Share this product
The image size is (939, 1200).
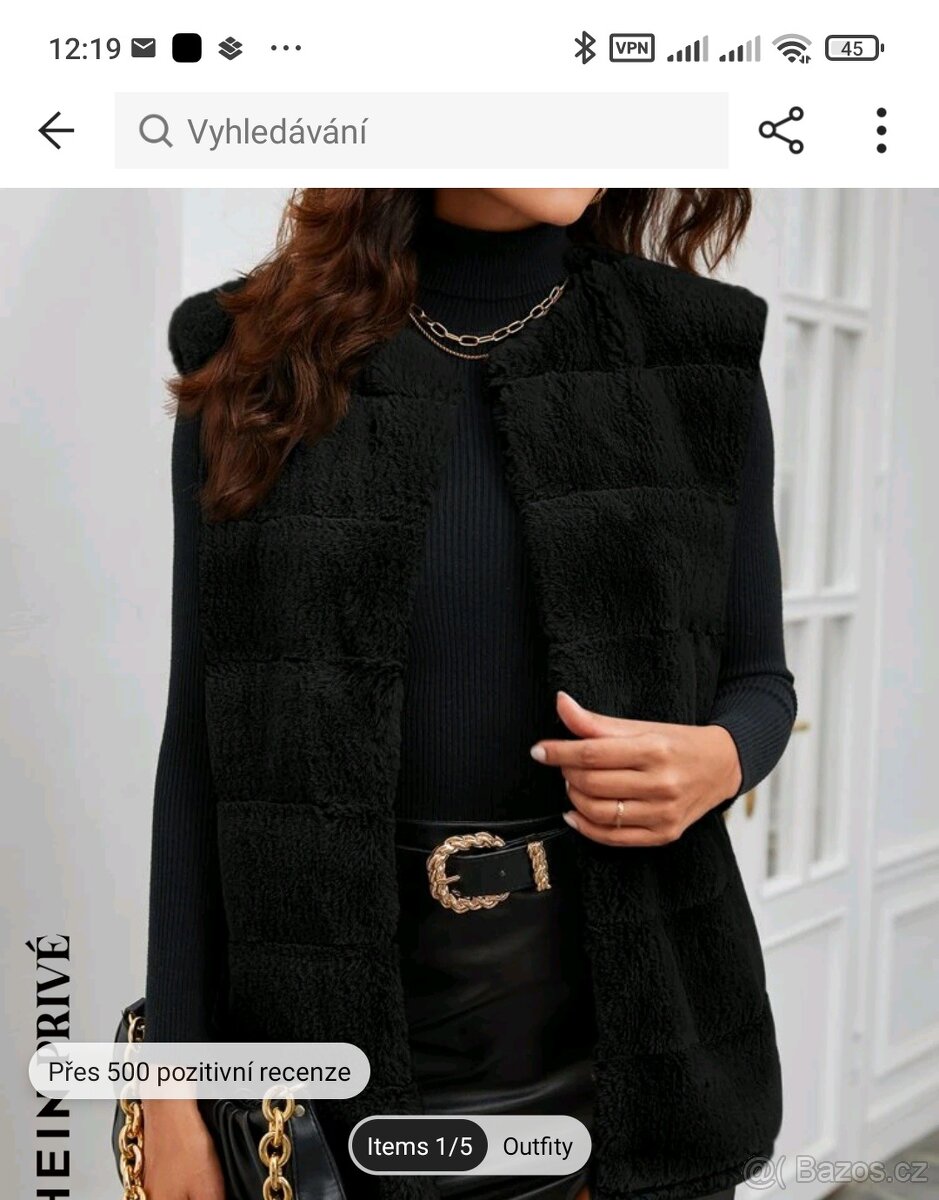point(781,131)
